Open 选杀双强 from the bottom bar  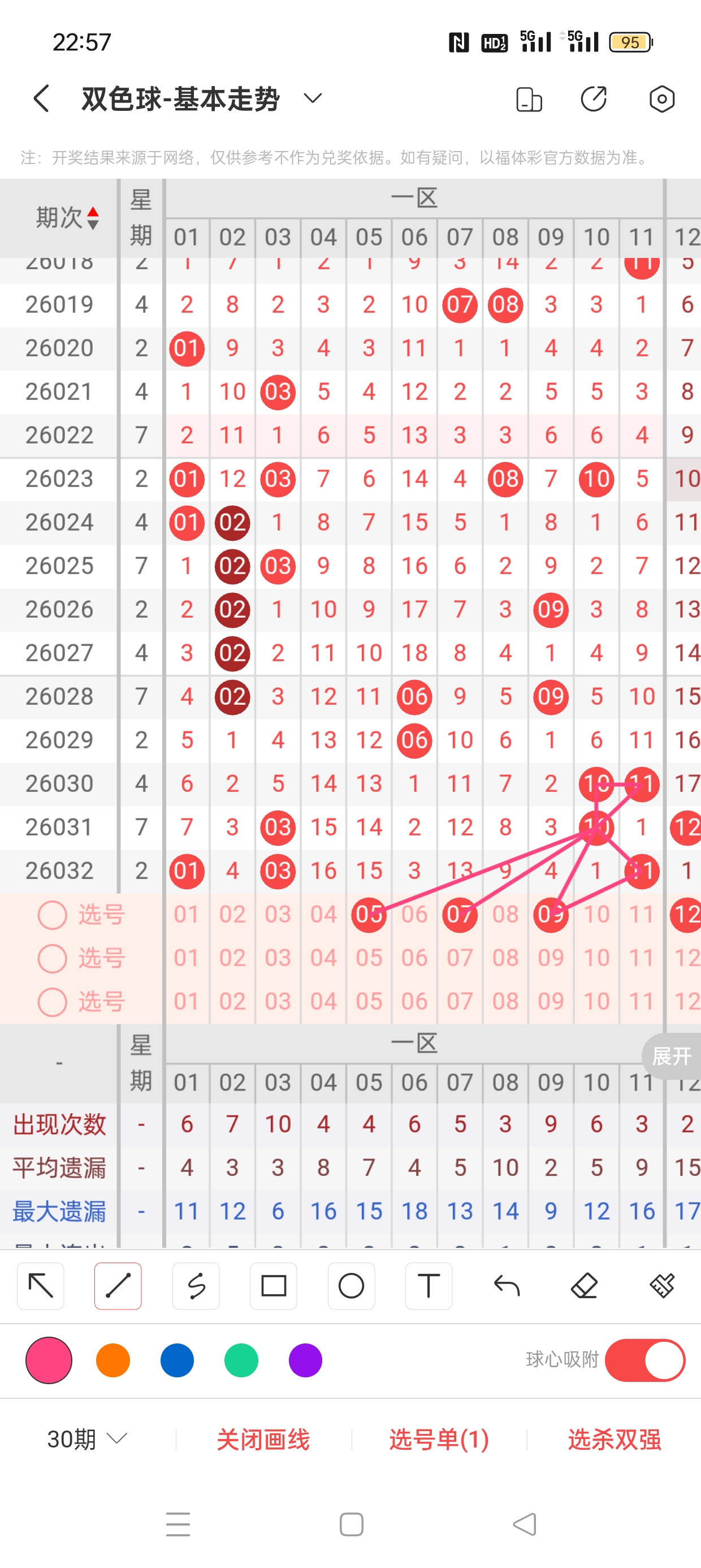[615, 1440]
